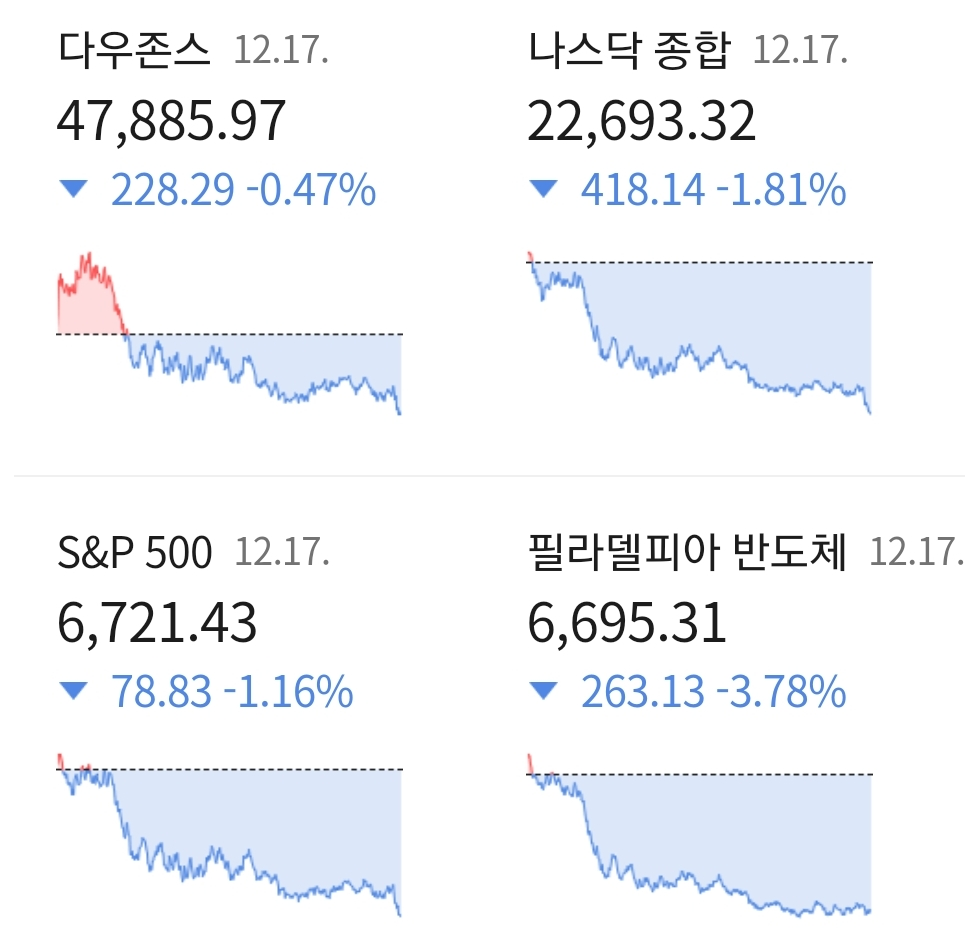Viewport: 965px width, 934px height.
Task: Tap the 필라델피아 반도체 index card
Action: 700,720
